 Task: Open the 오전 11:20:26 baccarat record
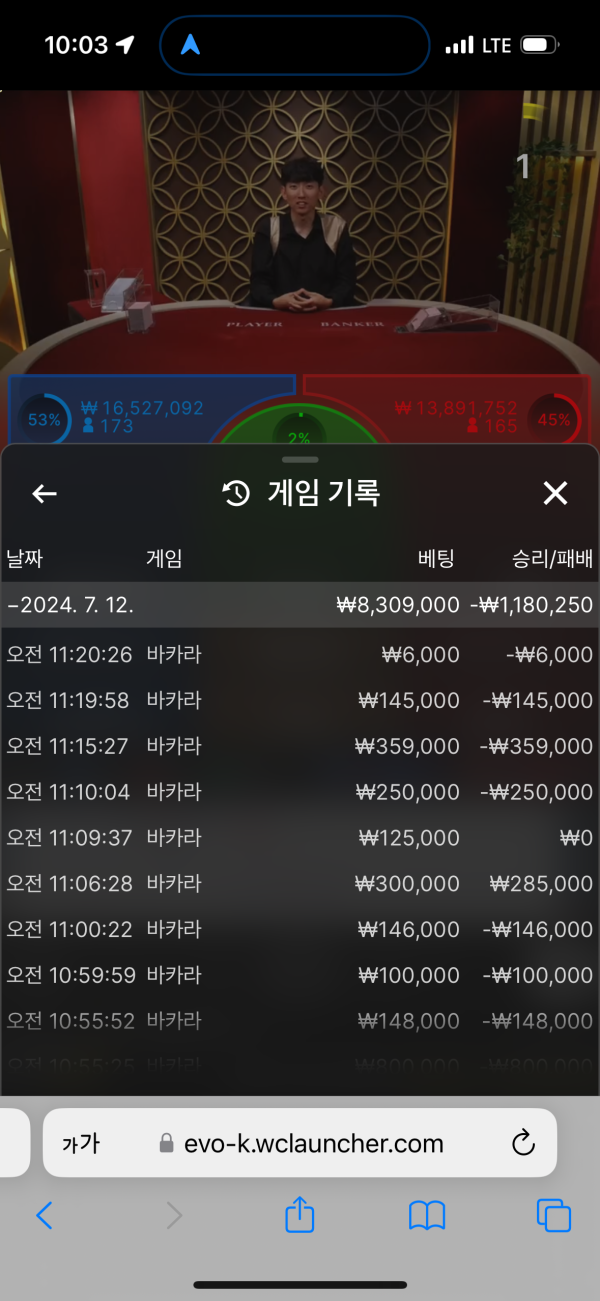pos(300,655)
